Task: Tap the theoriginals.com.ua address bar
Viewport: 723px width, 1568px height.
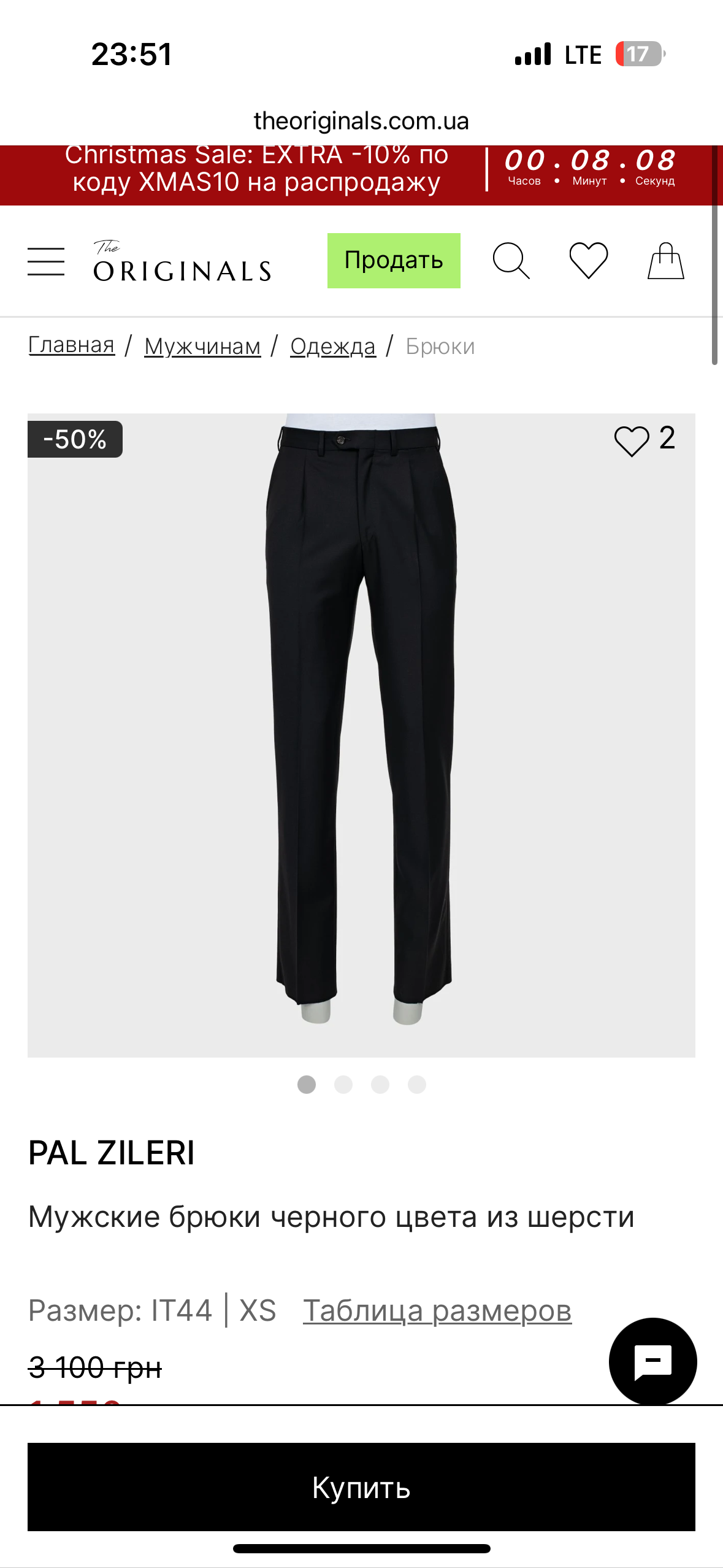Action: [x=361, y=121]
